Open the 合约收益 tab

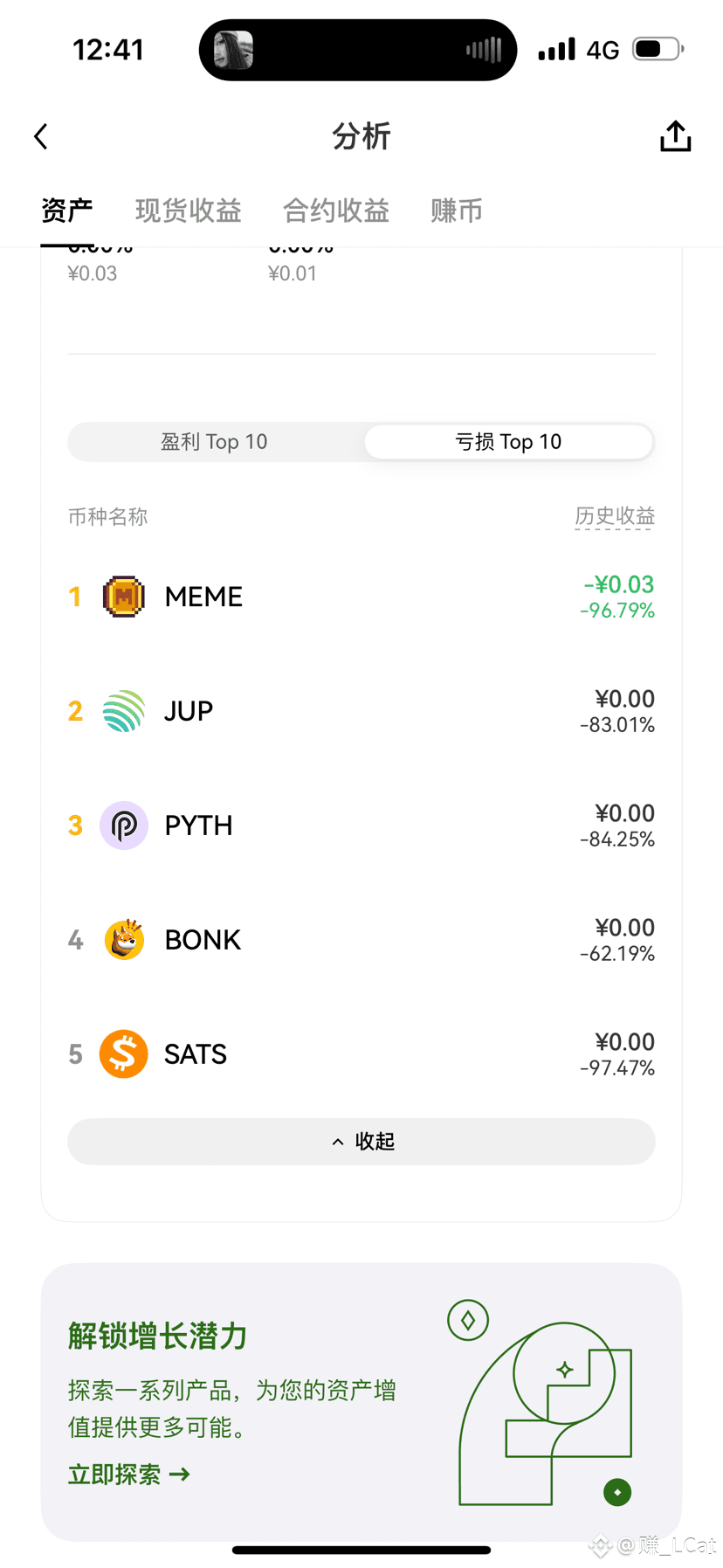(335, 211)
